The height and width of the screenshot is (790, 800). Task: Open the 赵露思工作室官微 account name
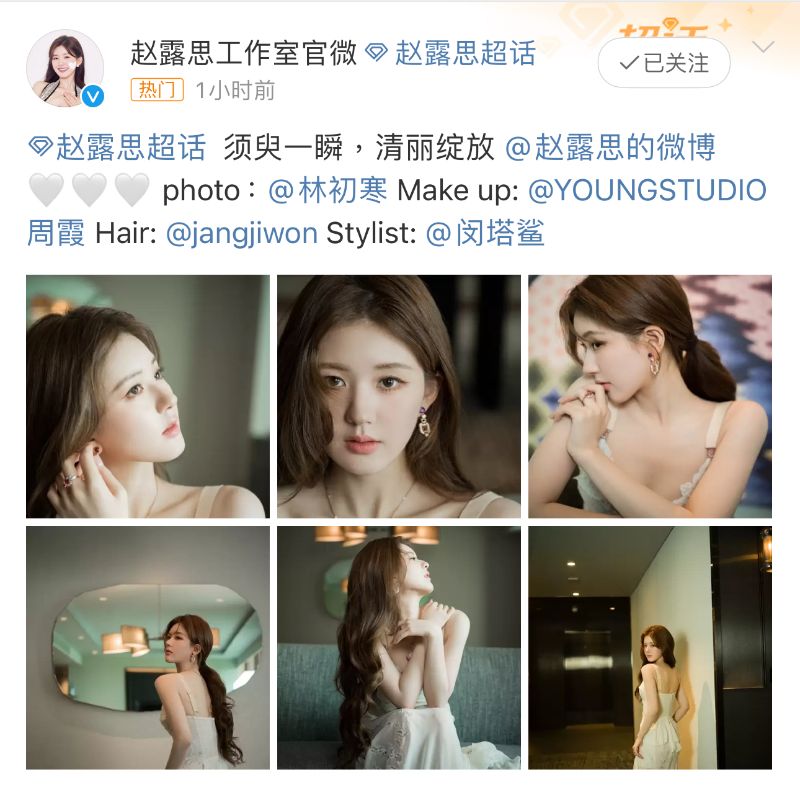tap(244, 52)
